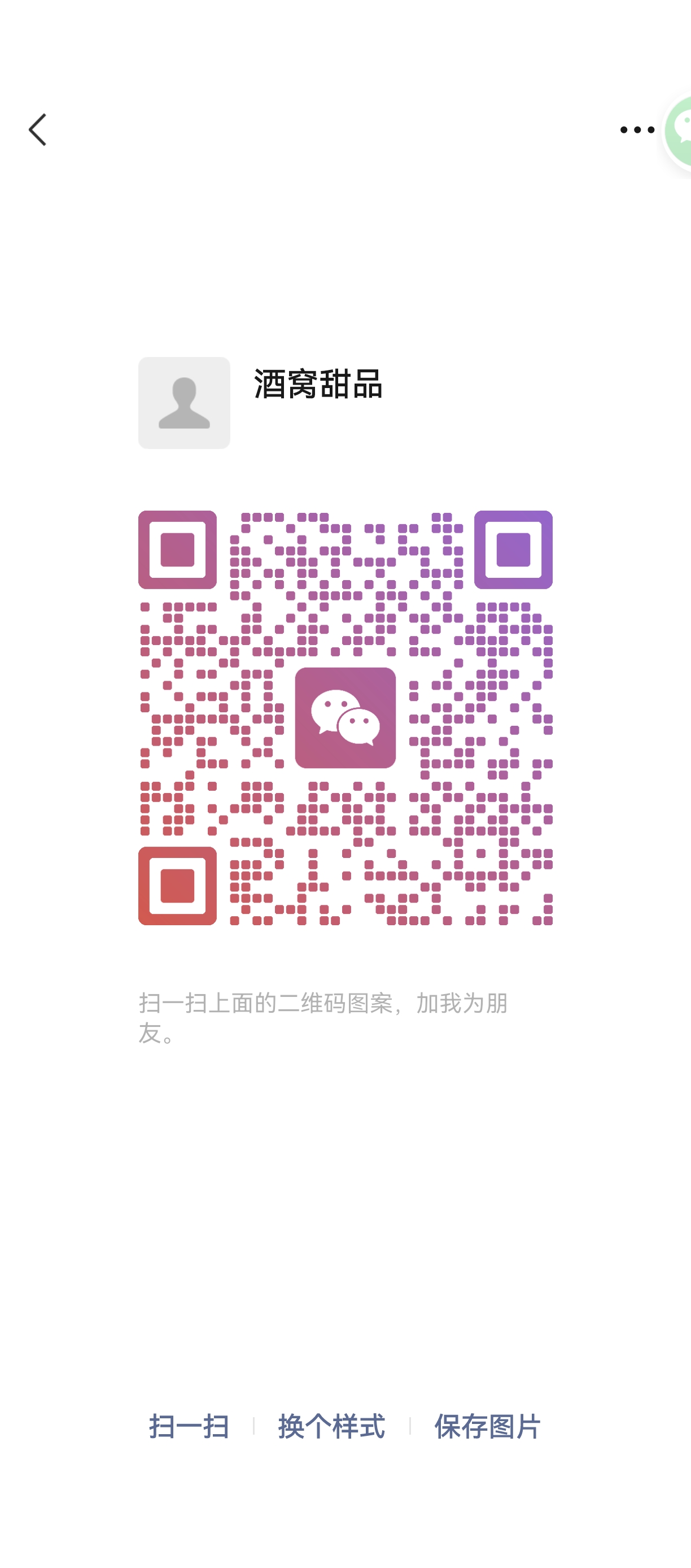Tap 保存图片 to save the image
The height and width of the screenshot is (1568, 691).
coord(487,1426)
